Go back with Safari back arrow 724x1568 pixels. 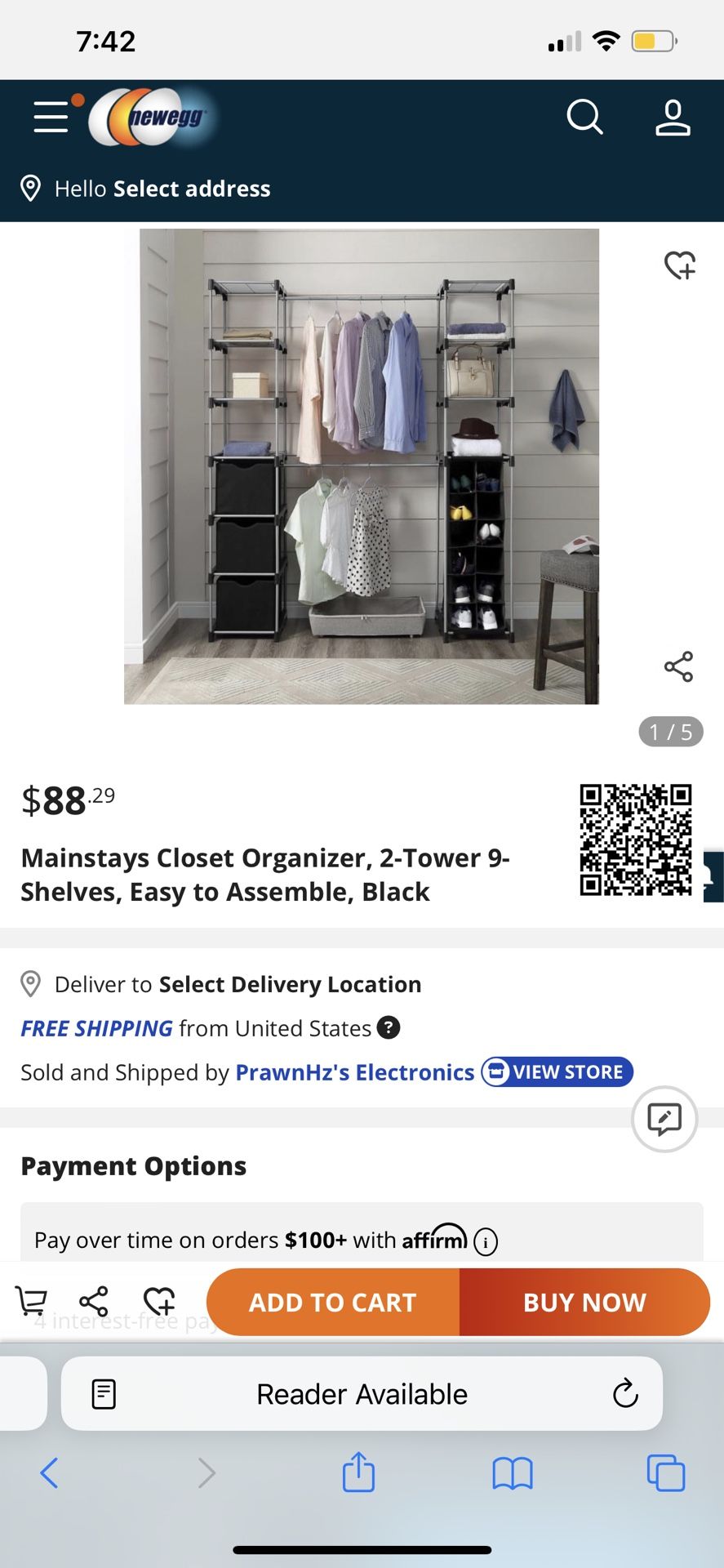point(49,1472)
